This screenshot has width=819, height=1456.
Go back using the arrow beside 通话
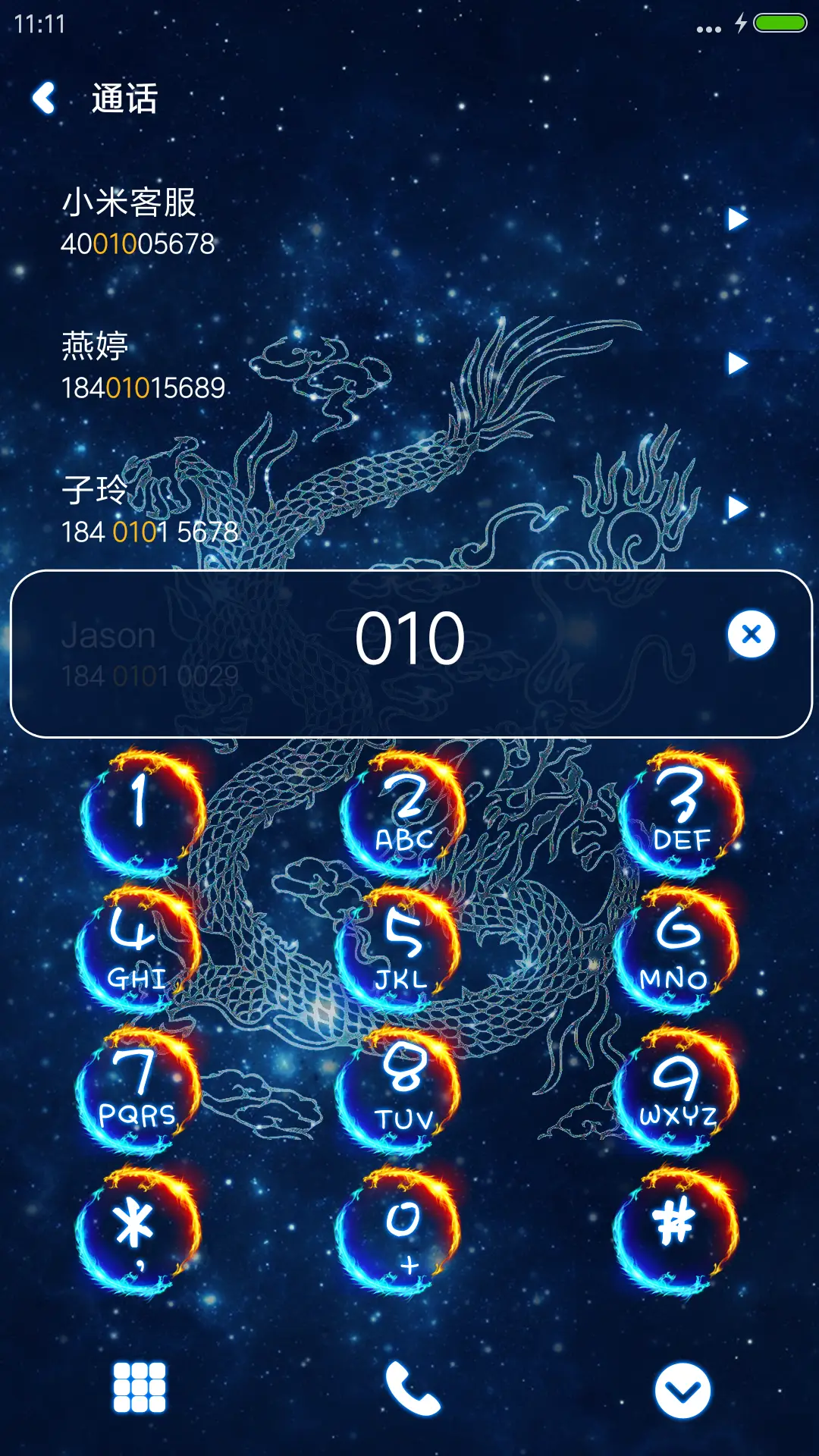pyautogui.click(x=45, y=99)
